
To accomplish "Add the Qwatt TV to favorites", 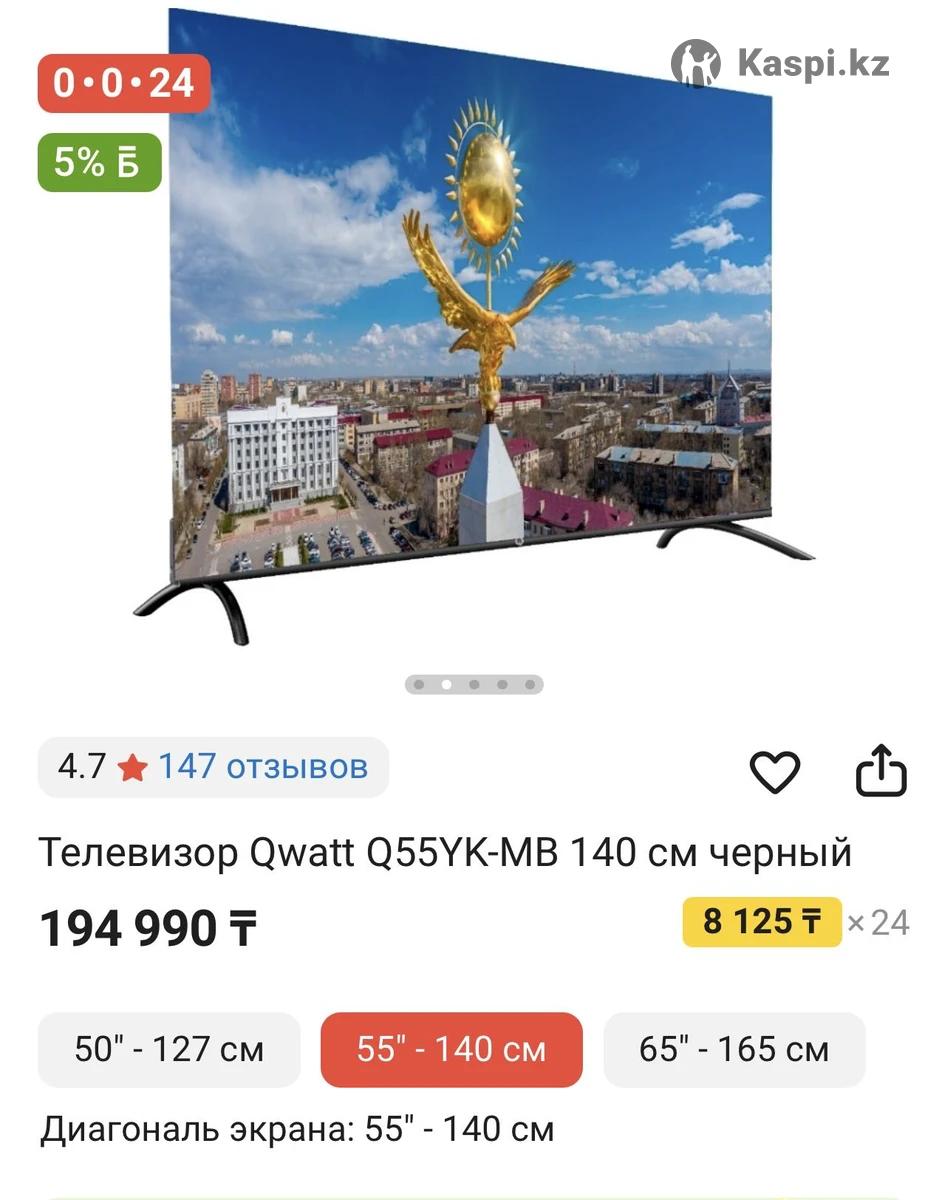I will (x=775, y=772).
